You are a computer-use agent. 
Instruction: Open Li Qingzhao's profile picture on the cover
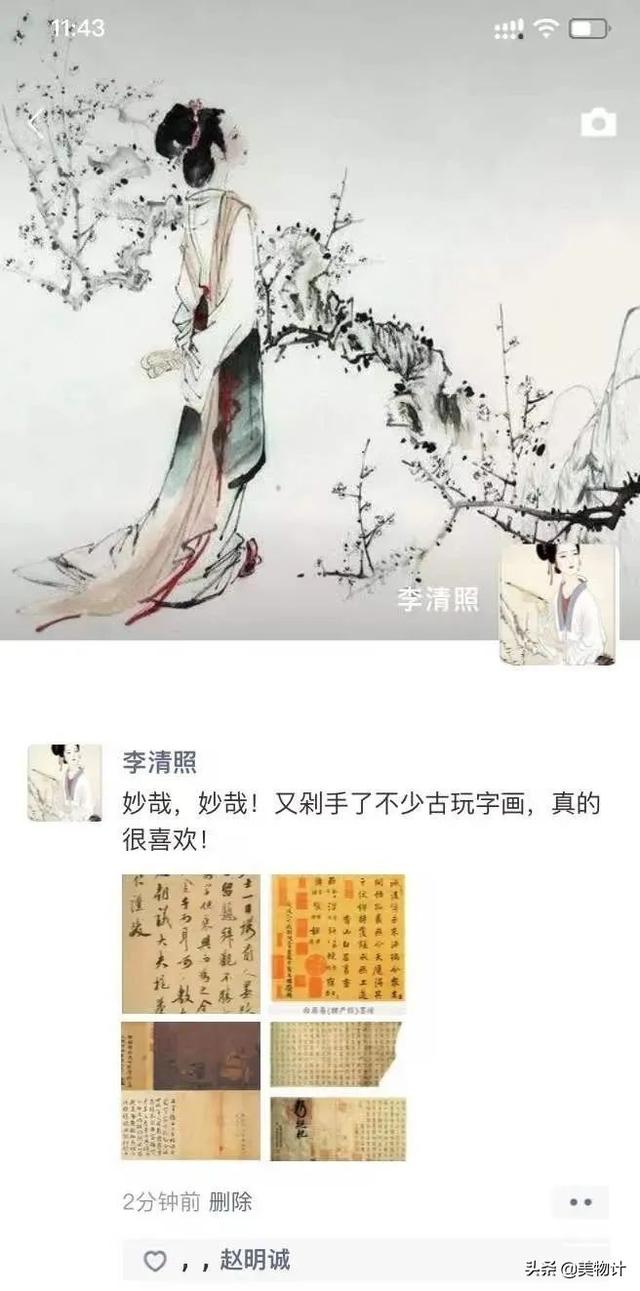557,604
